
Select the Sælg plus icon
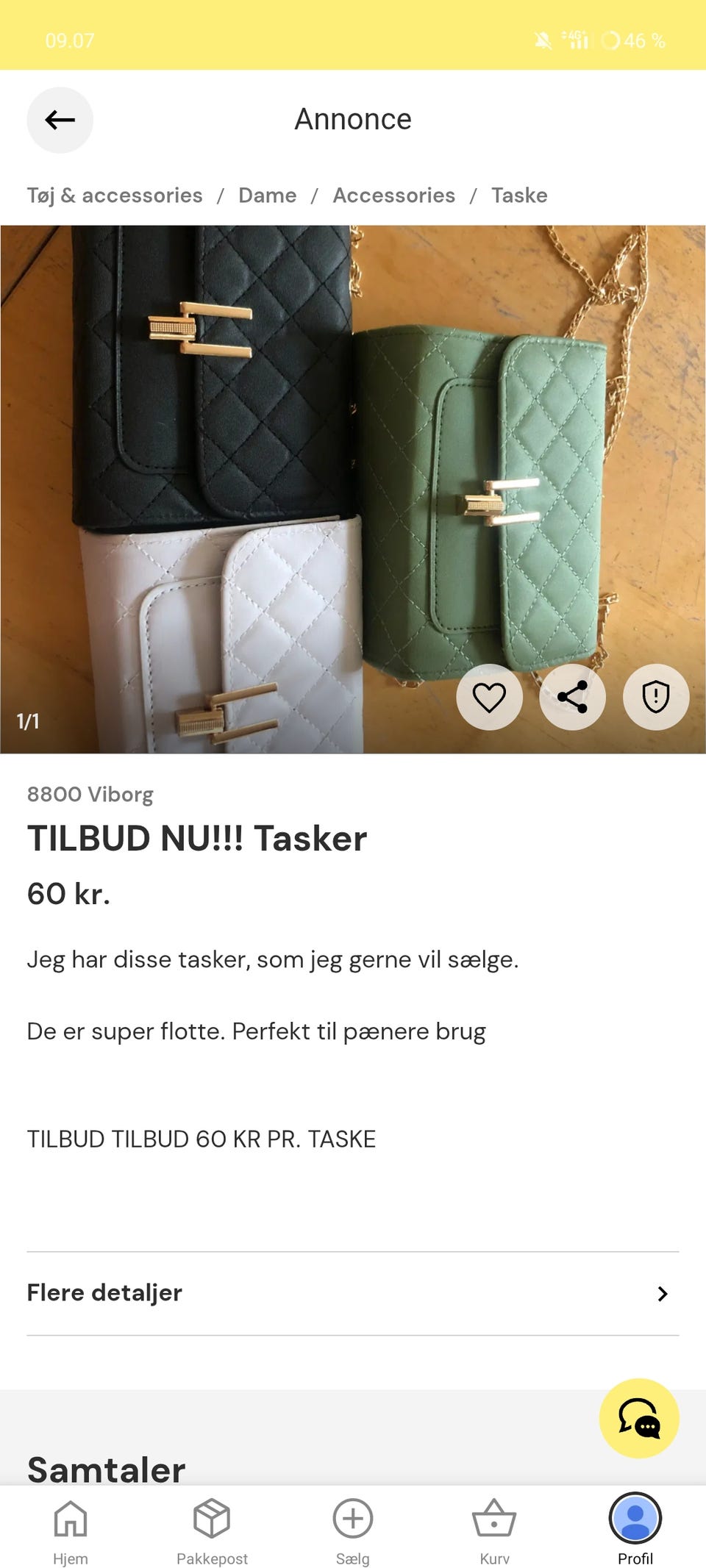[352, 1517]
